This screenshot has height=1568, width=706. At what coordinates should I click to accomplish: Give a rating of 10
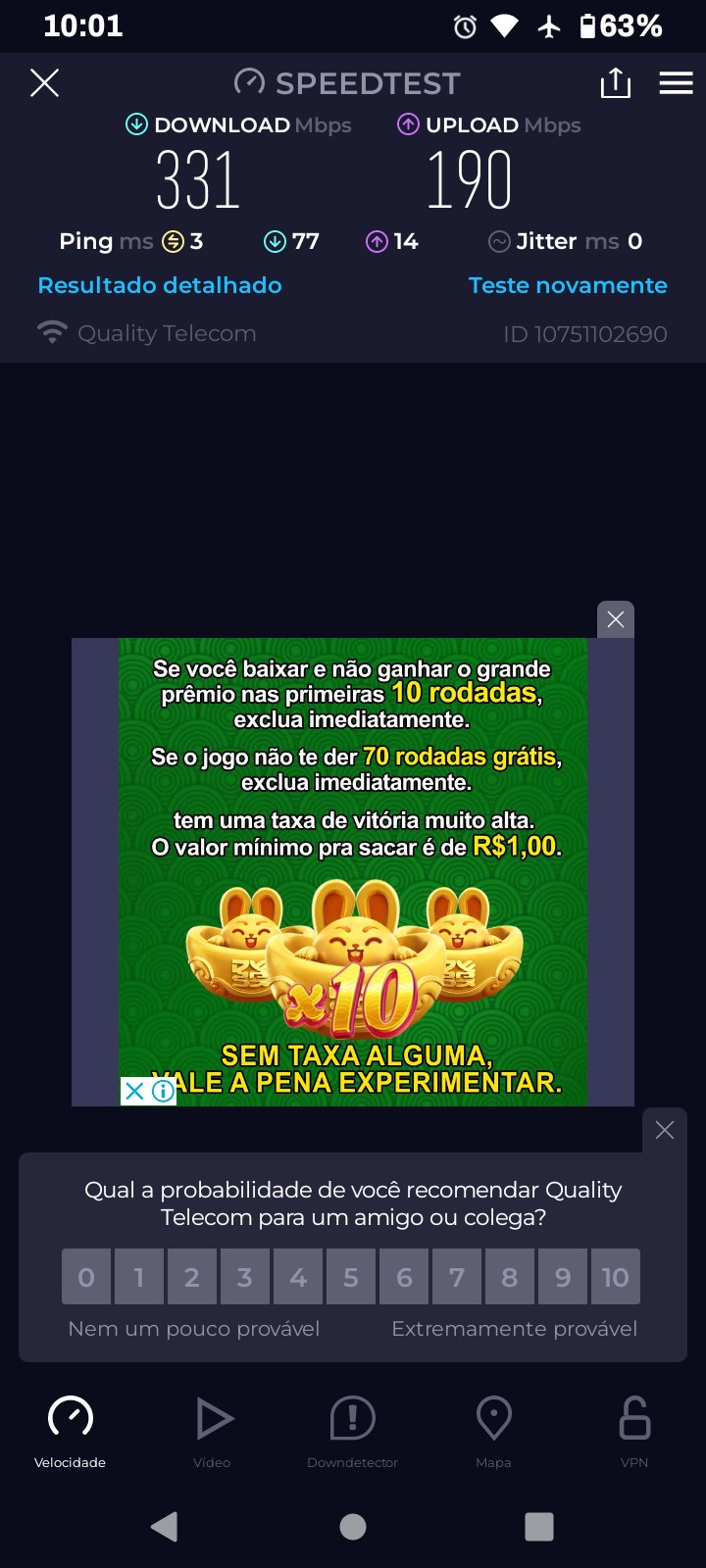[616, 1277]
